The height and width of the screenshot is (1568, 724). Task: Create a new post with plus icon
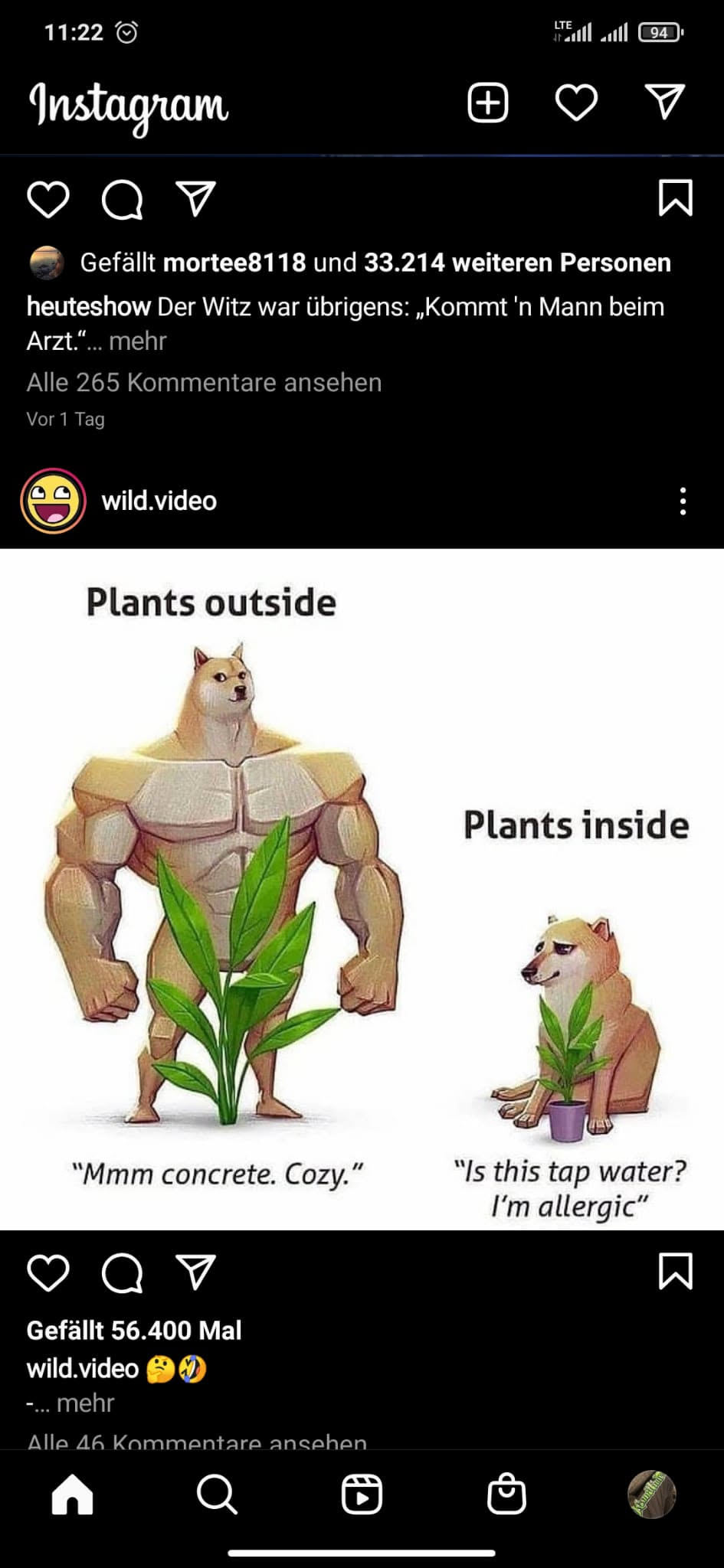(x=488, y=103)
